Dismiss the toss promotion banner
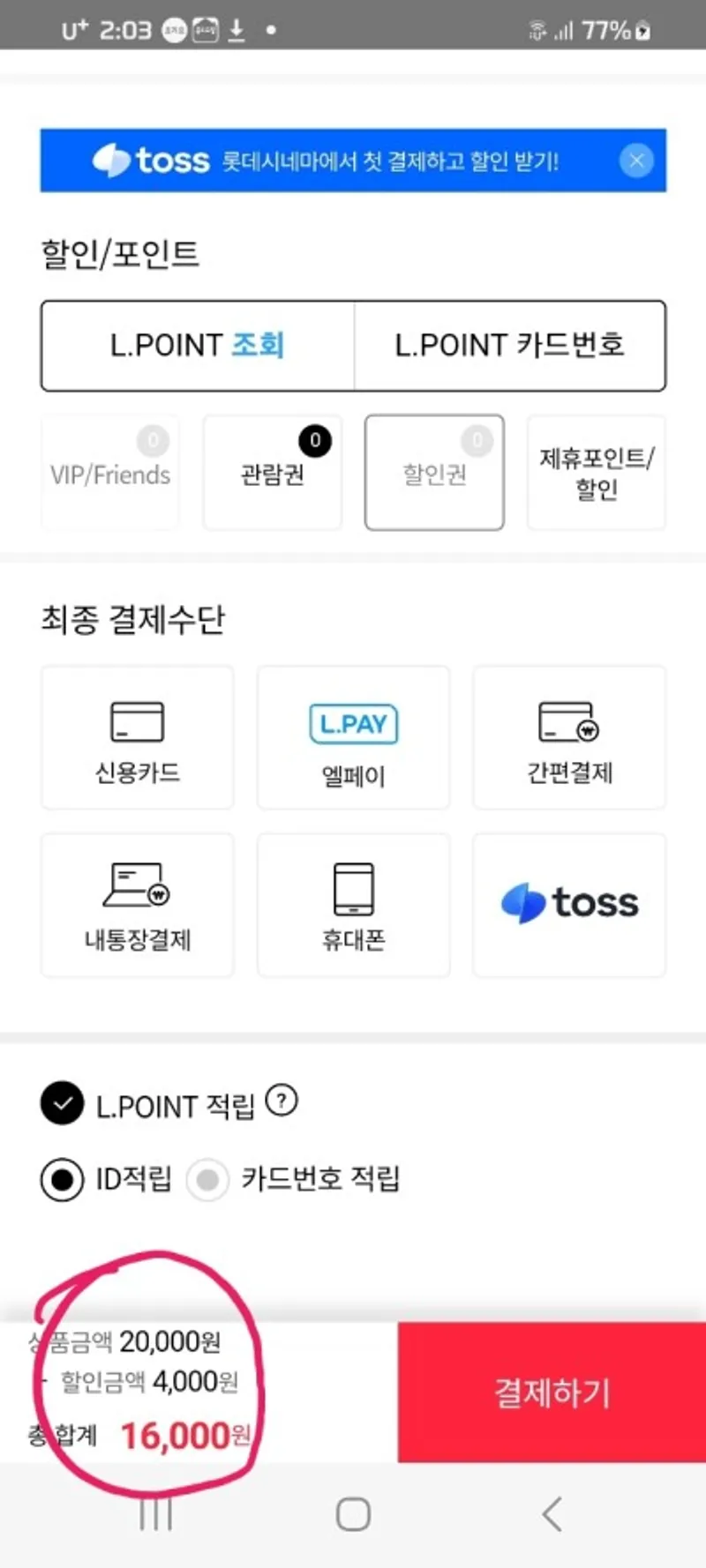Viewport: 706px width, 1568px height. pos(636,161)
